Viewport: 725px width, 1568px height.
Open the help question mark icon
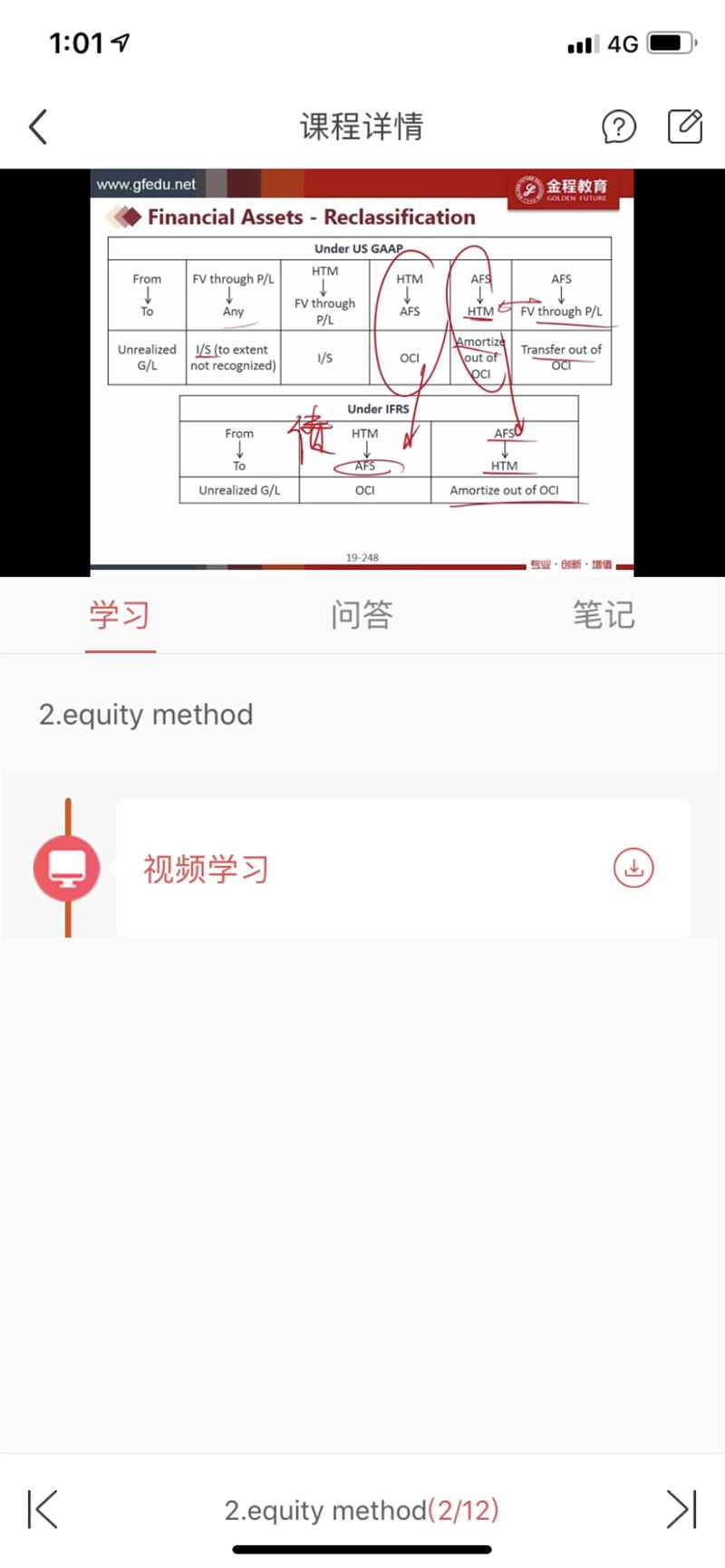point(619,127)
